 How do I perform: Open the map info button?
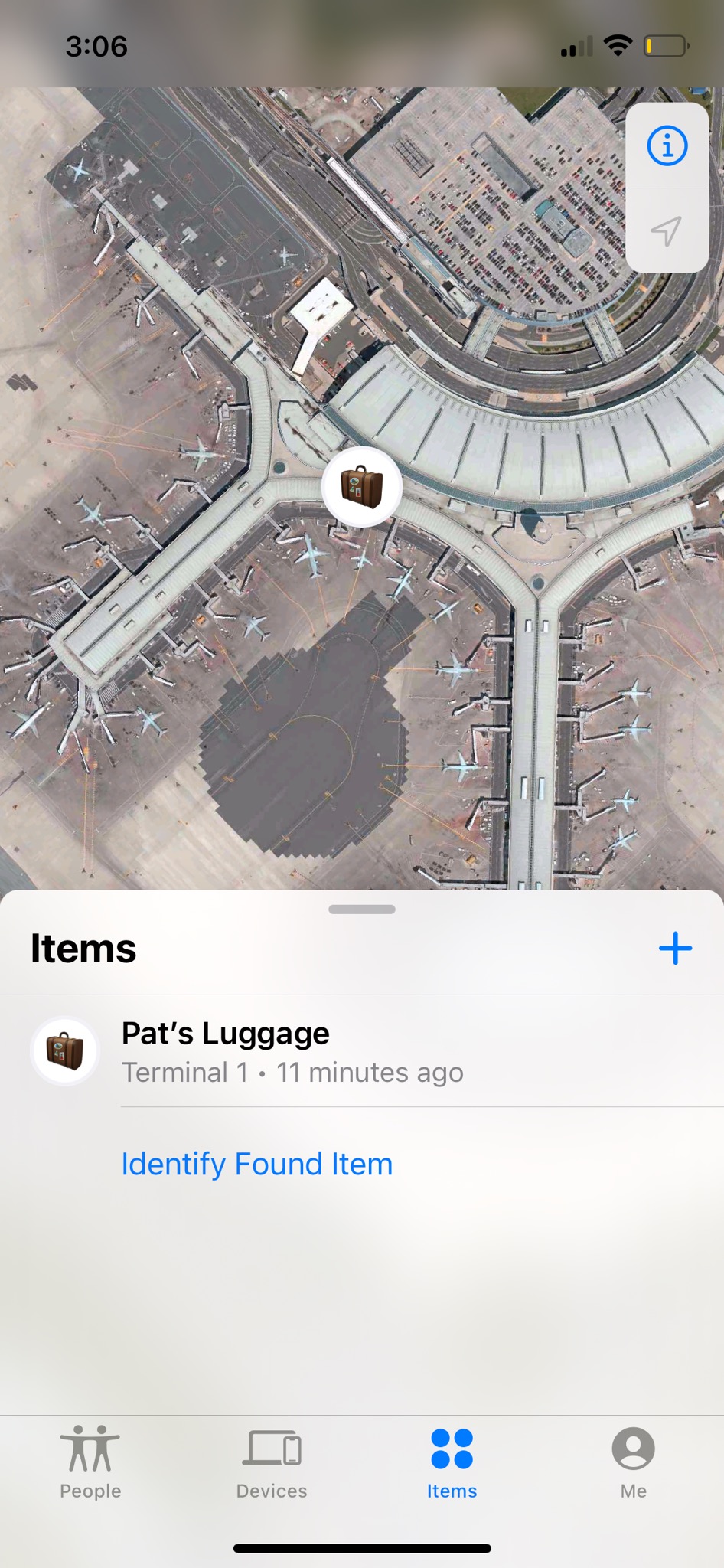667,145
